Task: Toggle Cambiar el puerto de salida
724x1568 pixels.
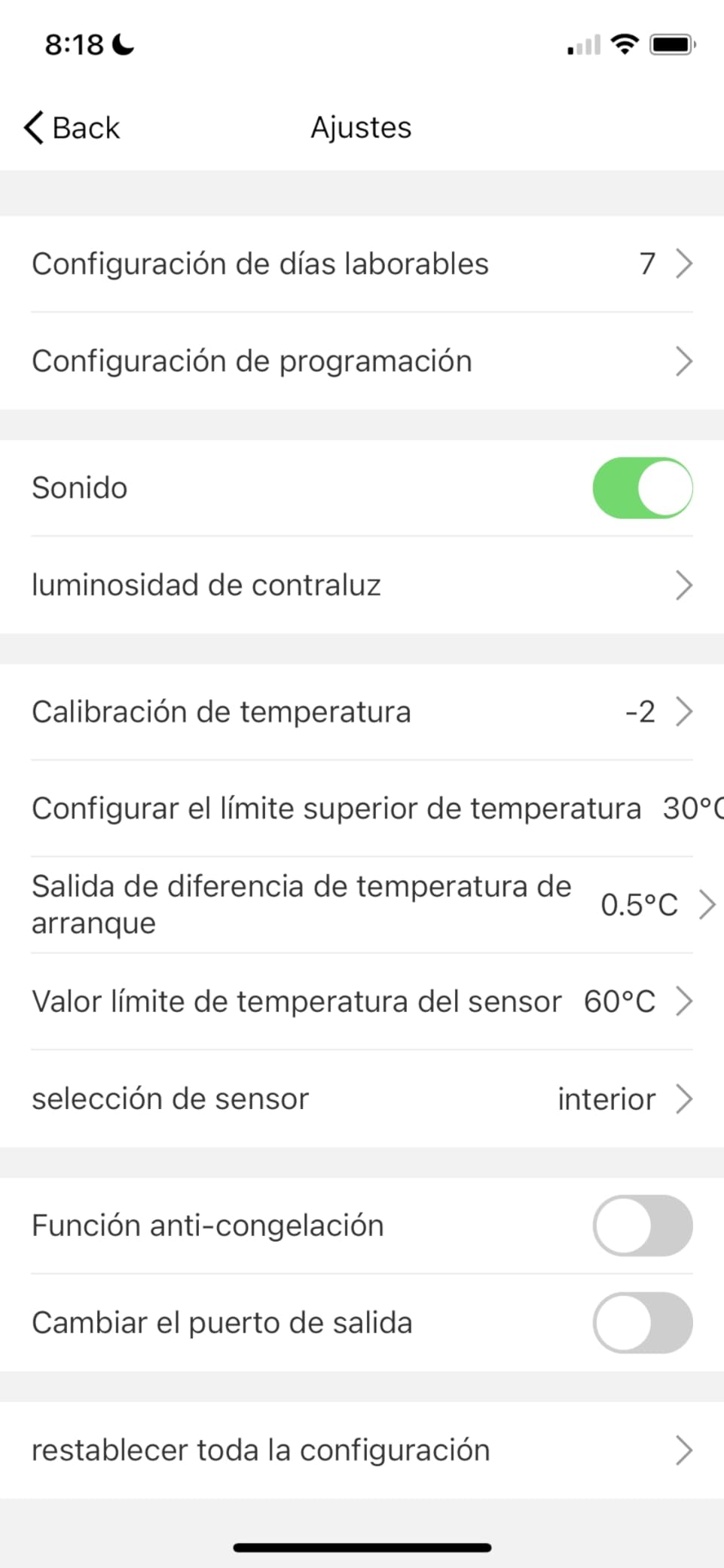Action: [642, 1323]
